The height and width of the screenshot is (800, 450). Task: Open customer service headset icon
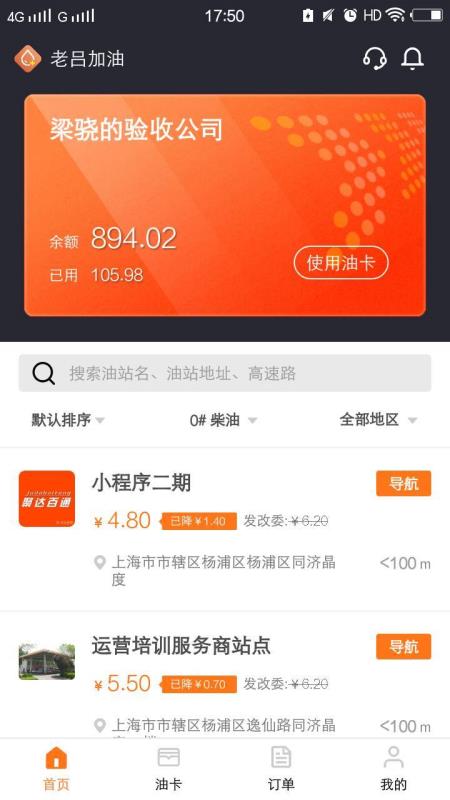(x=374, y=59)
